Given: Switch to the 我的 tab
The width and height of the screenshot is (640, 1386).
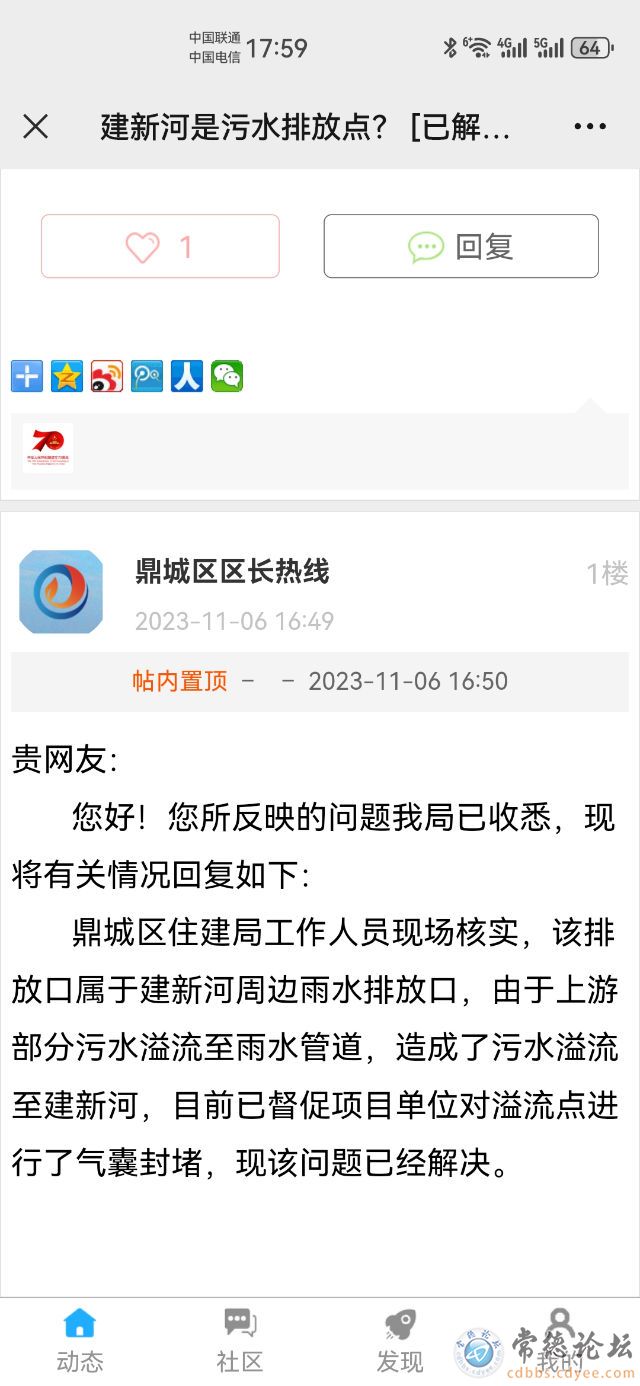Looking at the screenshot, I should [560, 1341].
